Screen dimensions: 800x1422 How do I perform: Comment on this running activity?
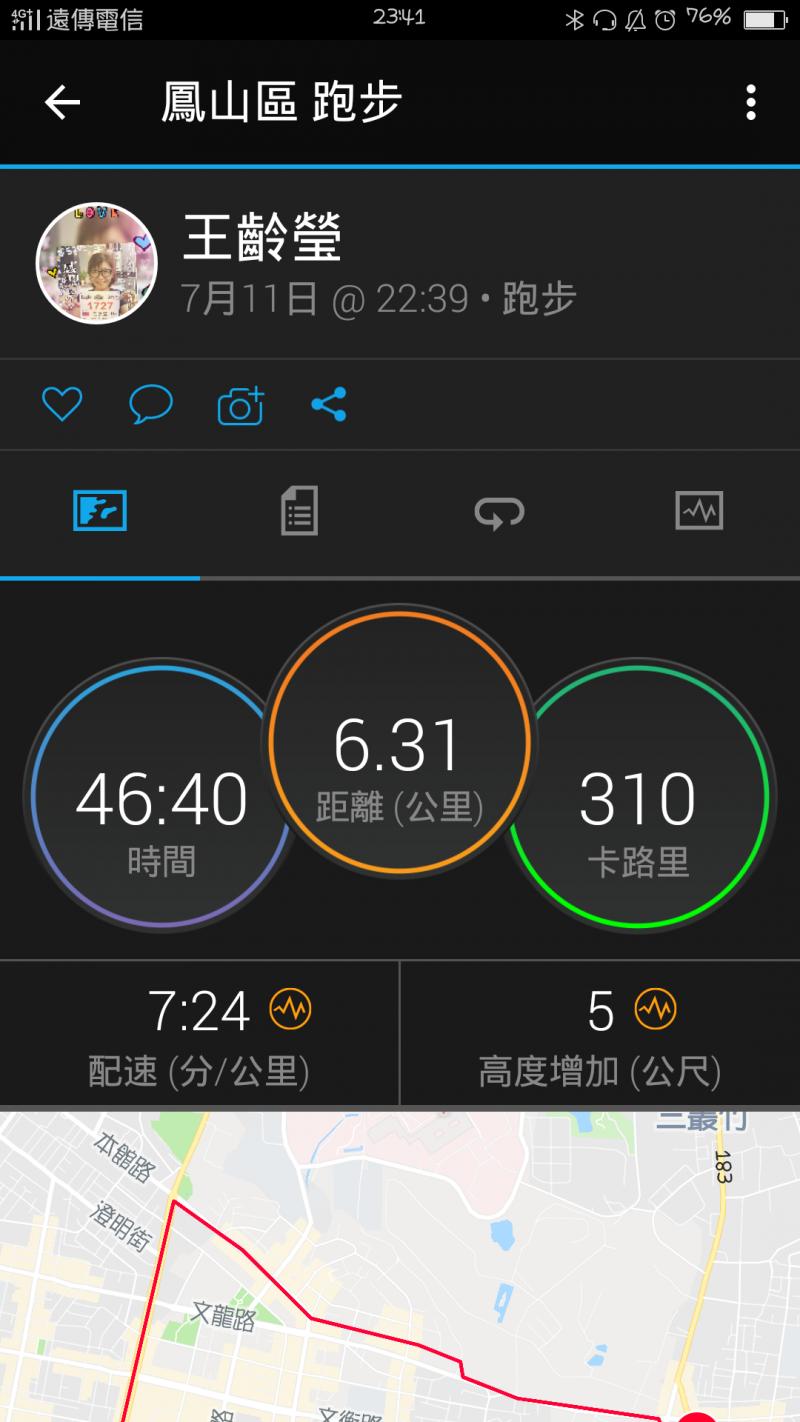(151, 405)
